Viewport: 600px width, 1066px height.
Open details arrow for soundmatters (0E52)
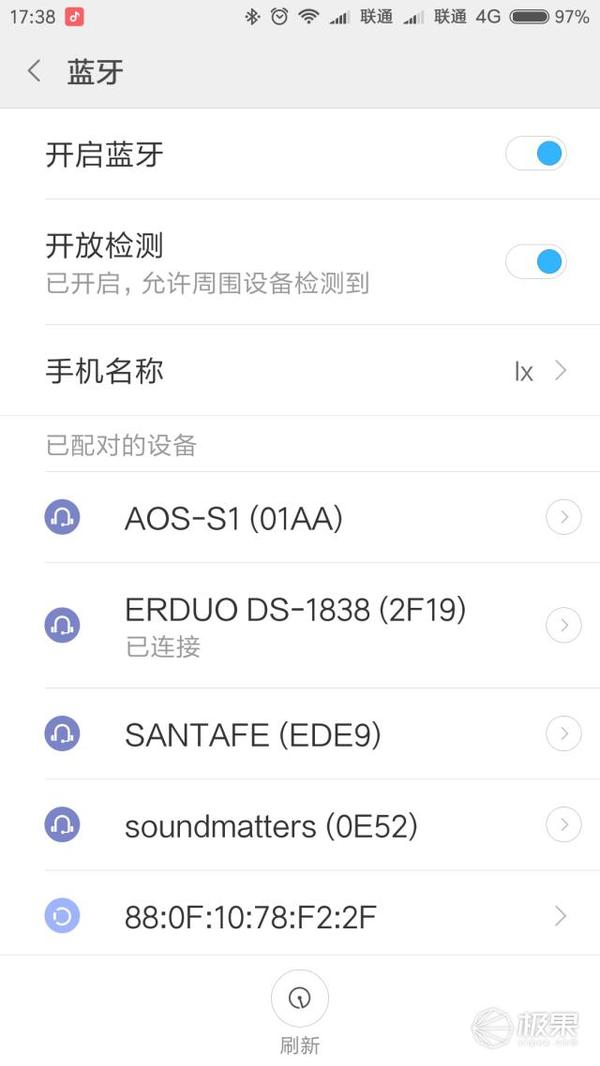tap(564, 826)
